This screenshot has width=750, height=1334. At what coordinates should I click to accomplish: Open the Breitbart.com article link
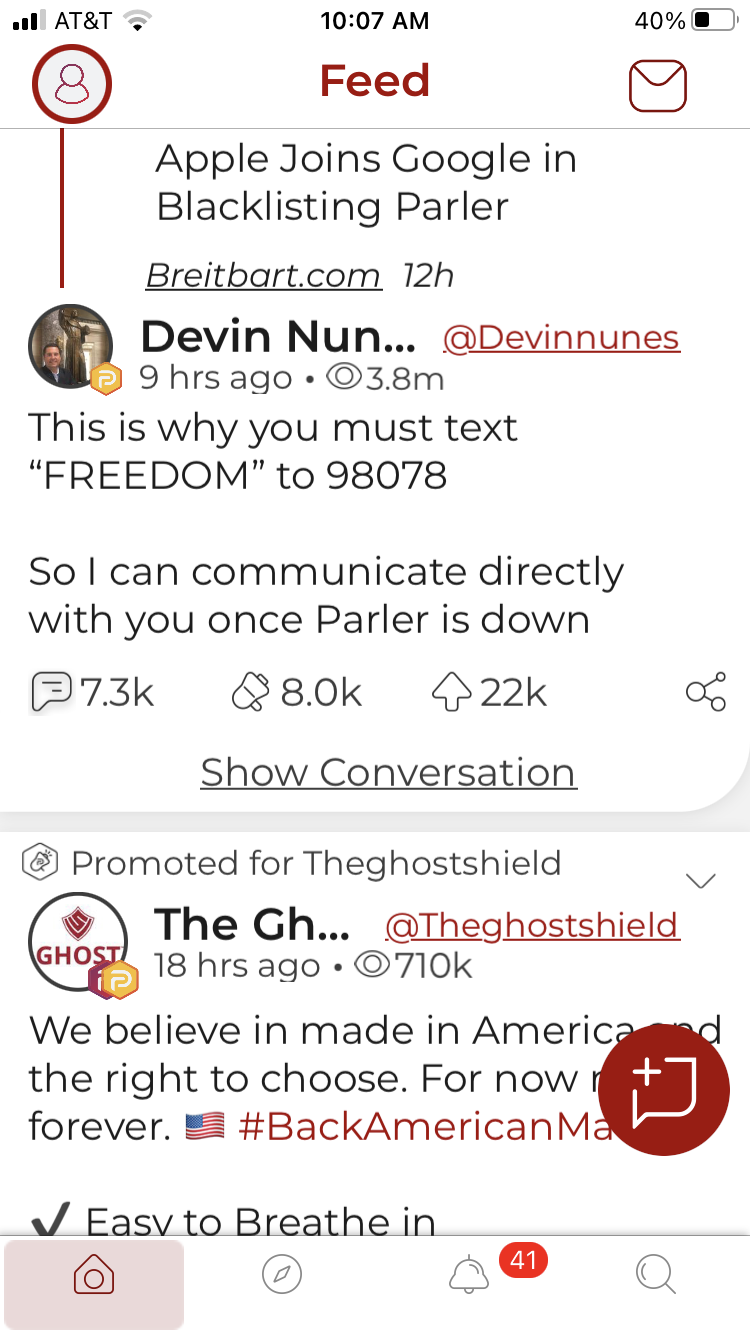[x=264, y=275]
